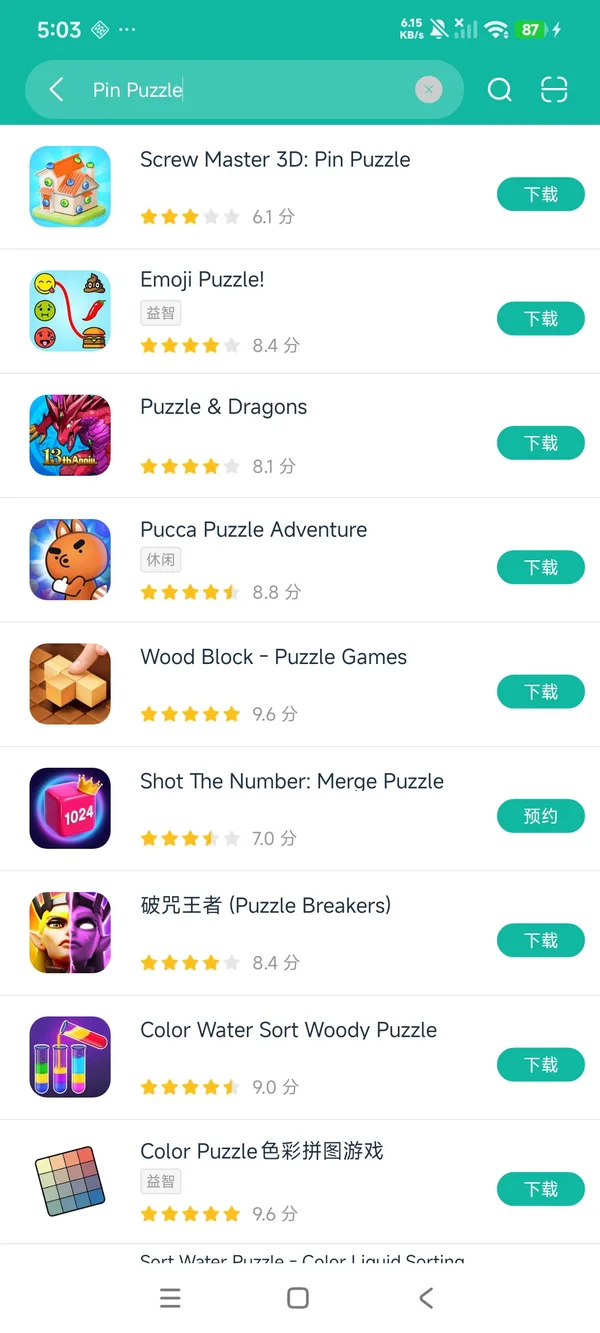
Task: Download Screw Master 3D: Pin Puzzle
Action: [541, 194]
